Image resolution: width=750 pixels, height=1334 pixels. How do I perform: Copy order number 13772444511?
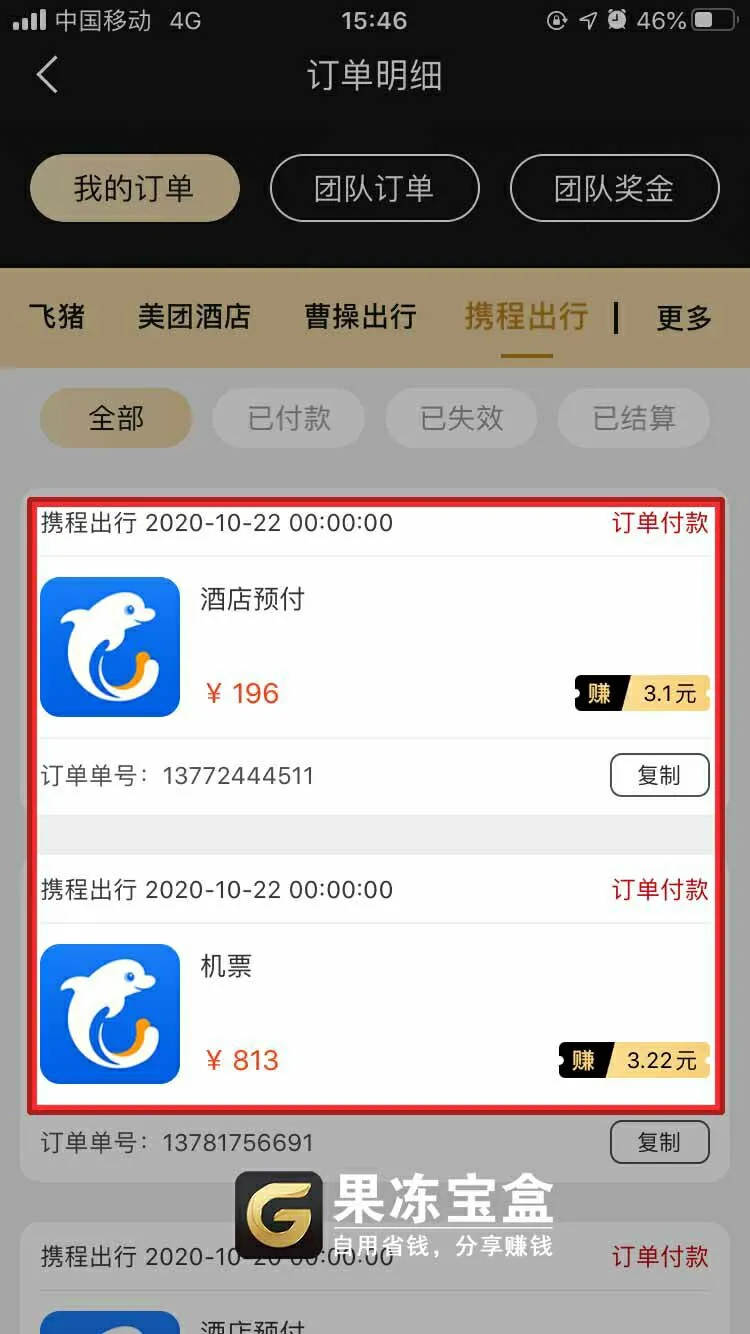(x=660, y=775)
